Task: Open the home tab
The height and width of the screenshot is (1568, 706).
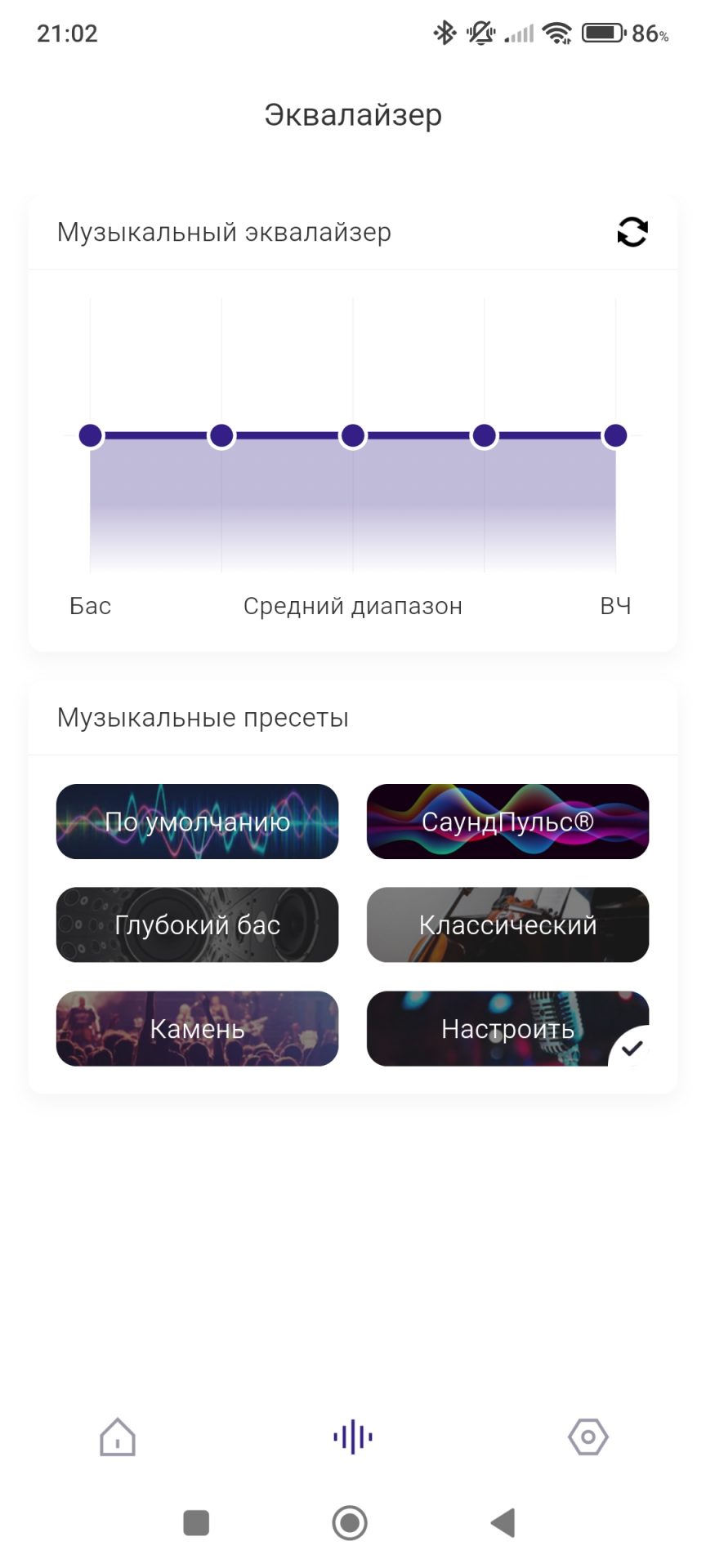Action: point(118,1437)
